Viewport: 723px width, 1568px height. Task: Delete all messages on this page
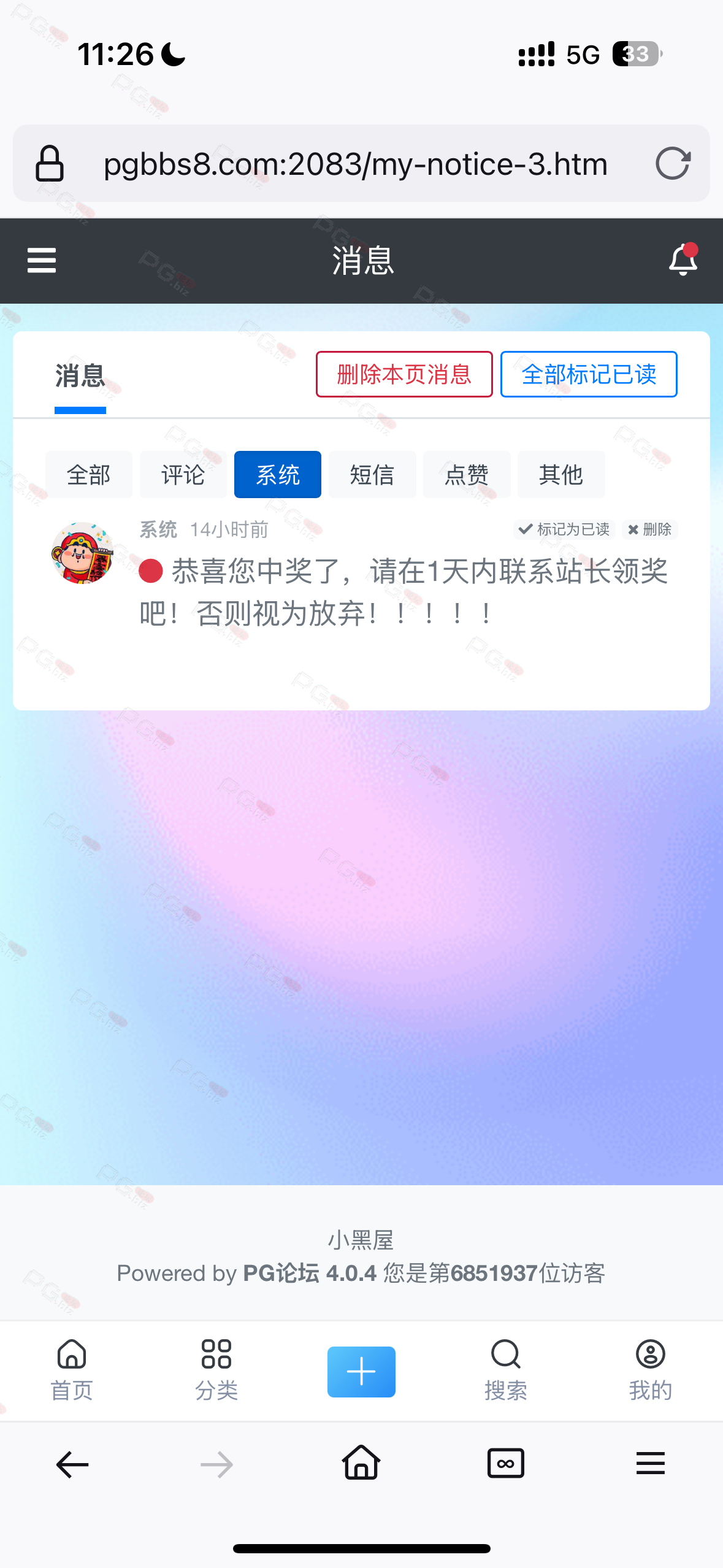coord(404,374)
